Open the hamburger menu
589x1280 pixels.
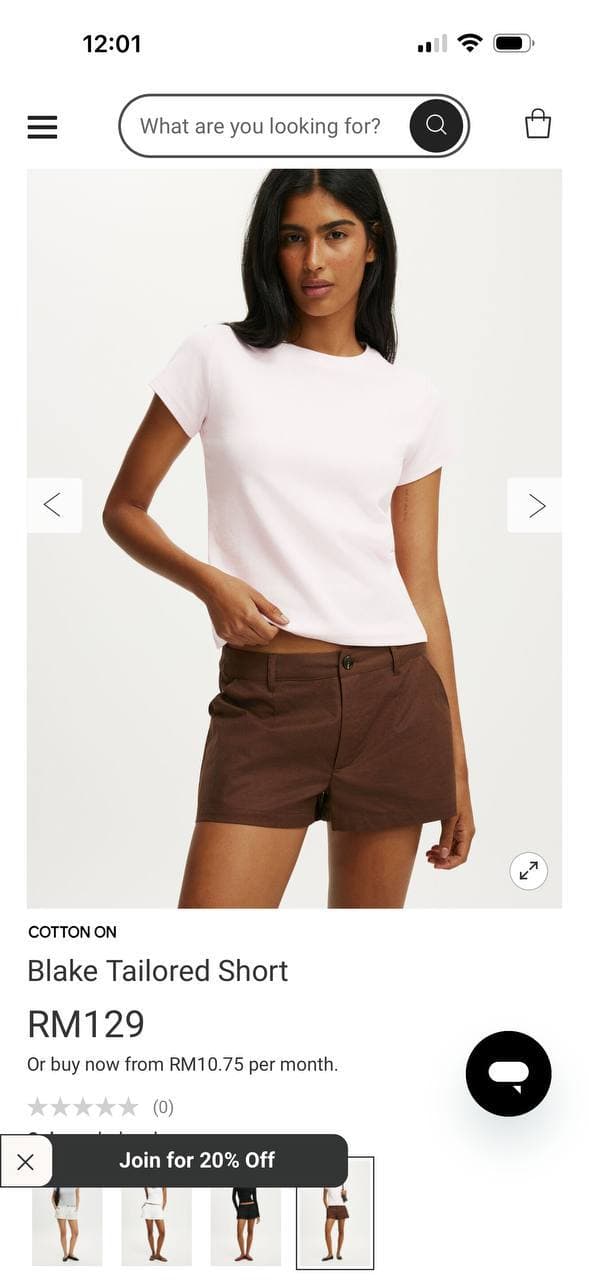click(42, 126)
